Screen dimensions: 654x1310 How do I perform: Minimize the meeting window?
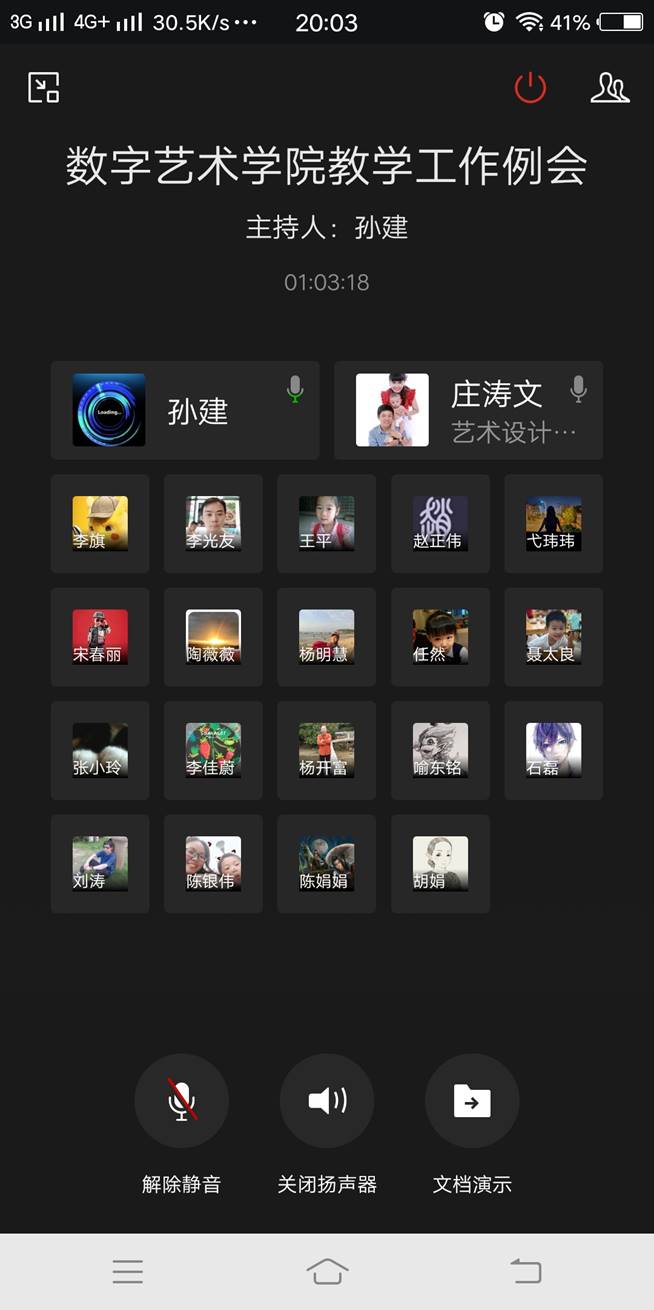(x=43, y=88)
